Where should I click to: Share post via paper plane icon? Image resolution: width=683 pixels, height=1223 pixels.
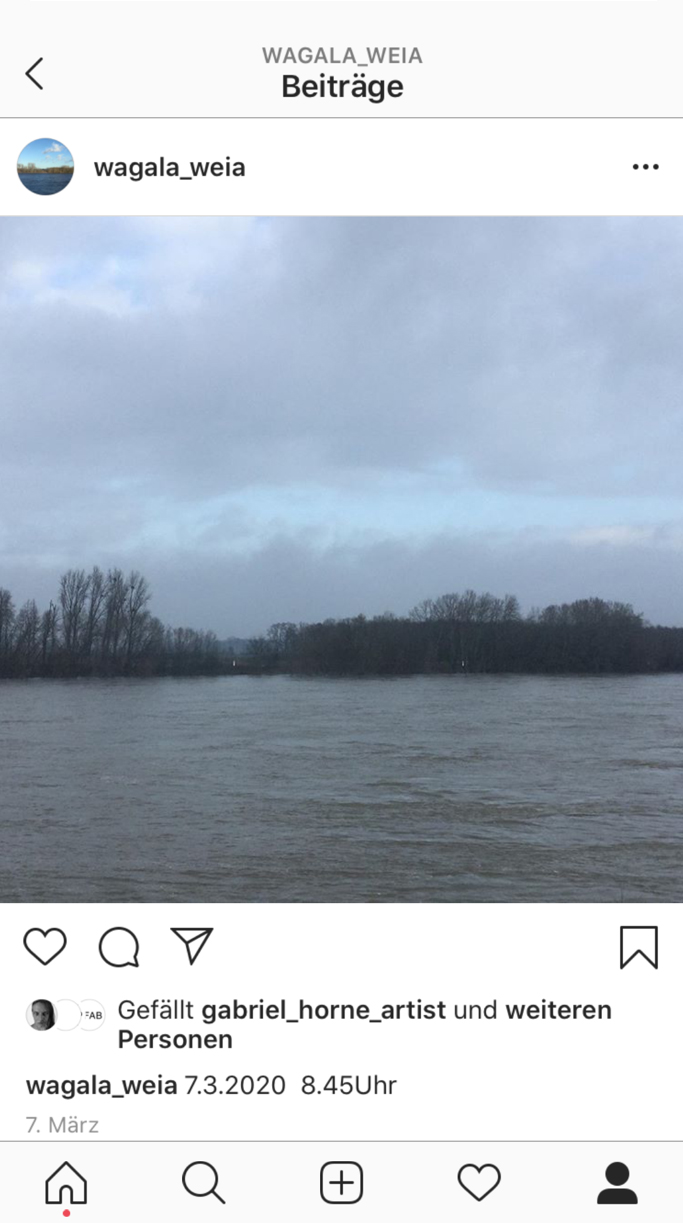pyautogui.click(x=192, y=945)
